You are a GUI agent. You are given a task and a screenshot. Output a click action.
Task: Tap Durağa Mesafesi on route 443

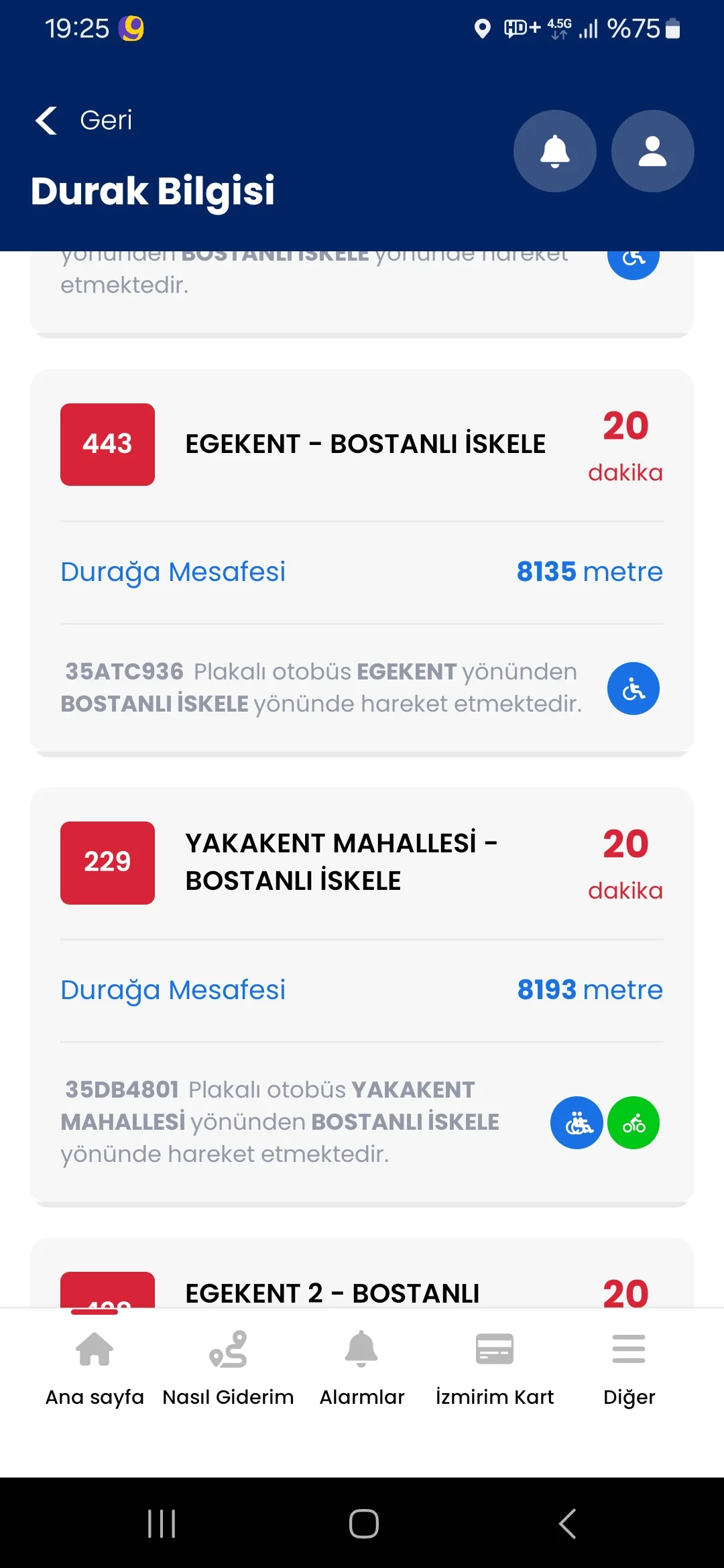[172, 572]
